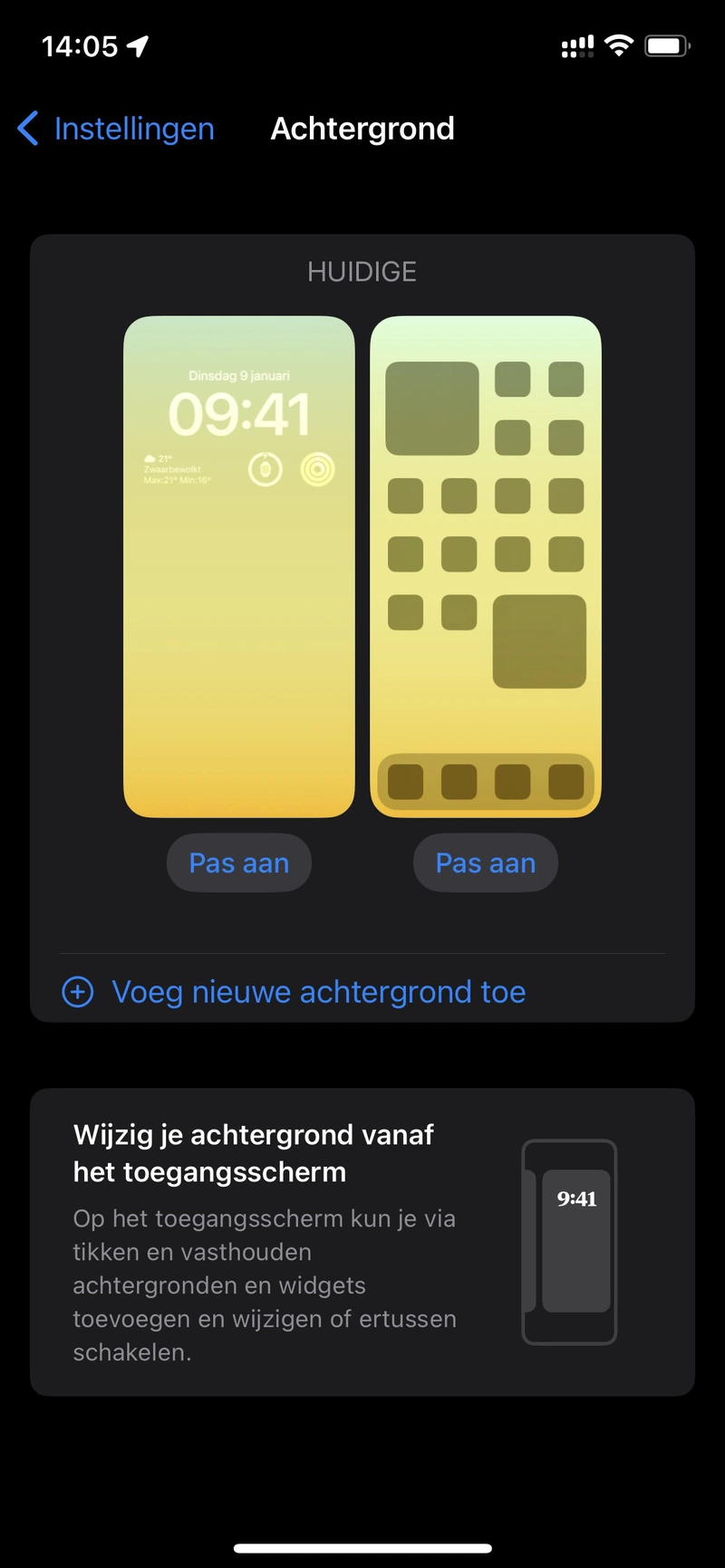Select the home screen wallpaper thumbnail

click(485, 634)
